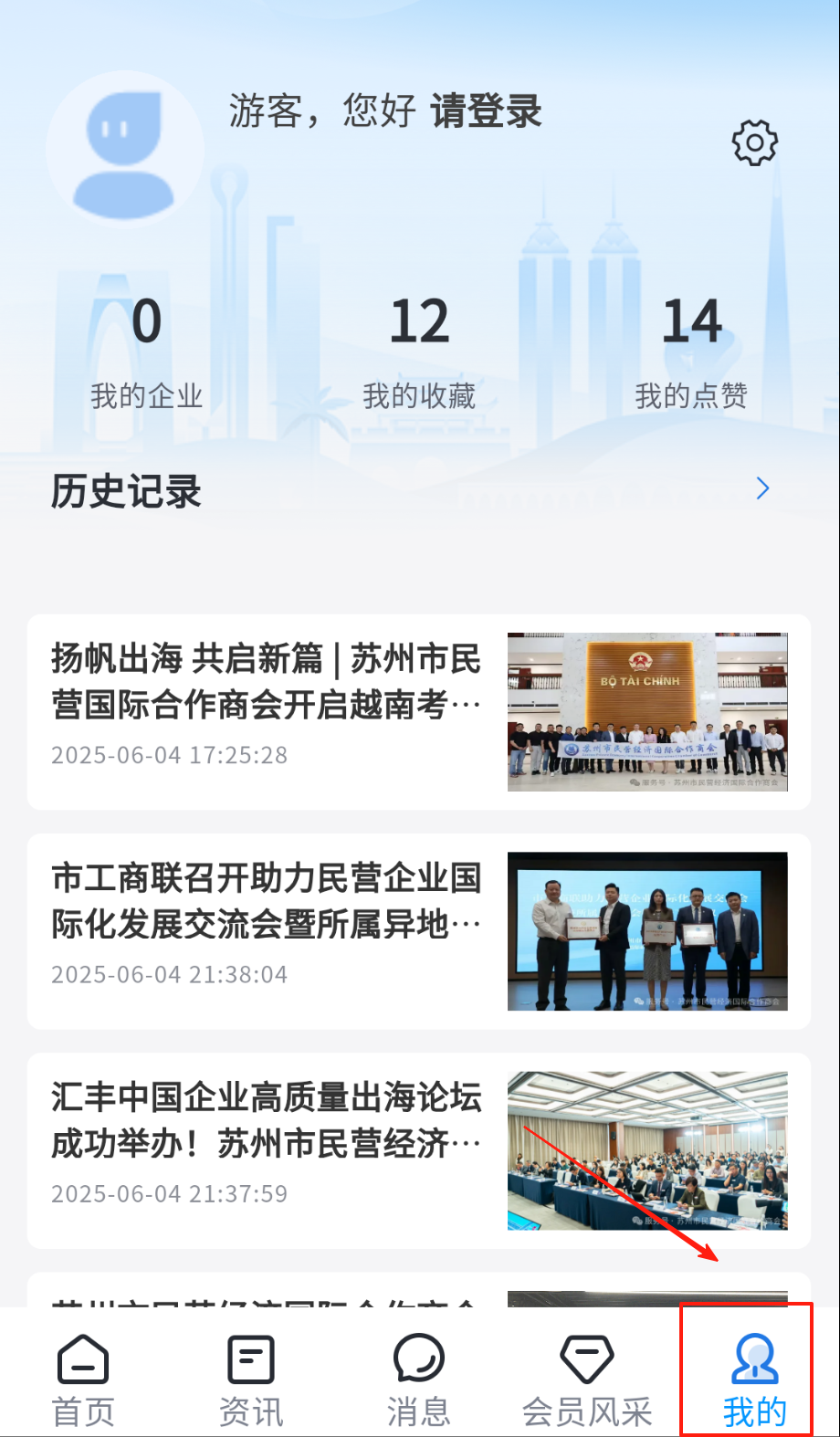Expand 历史记录 with the arrow
Image resolution: width=840 pixels, height=1437 pixels.
[763, 488]
